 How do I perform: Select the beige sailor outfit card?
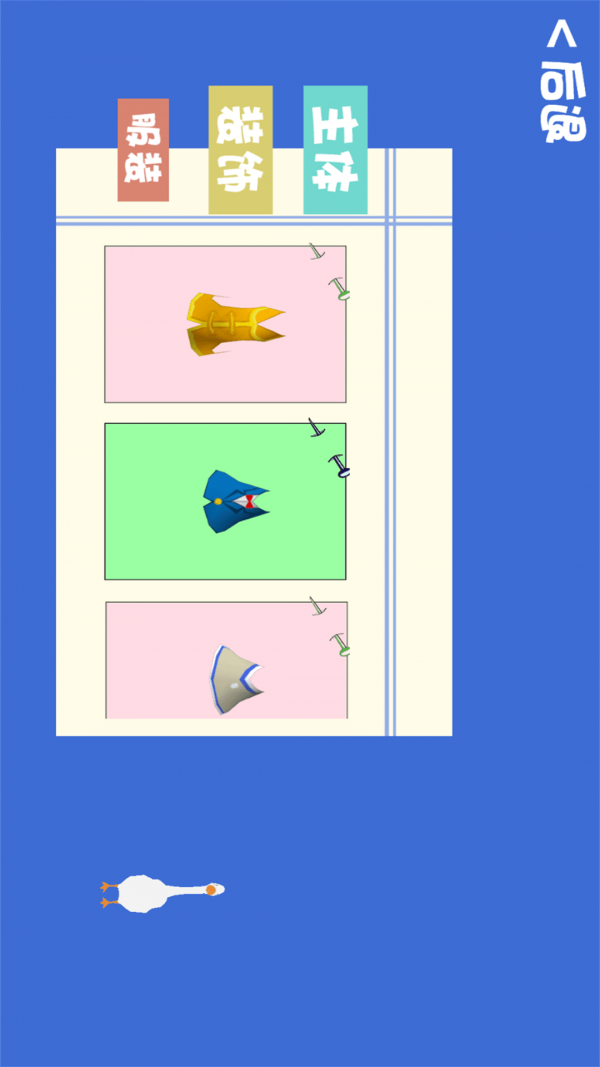(226, 660)
